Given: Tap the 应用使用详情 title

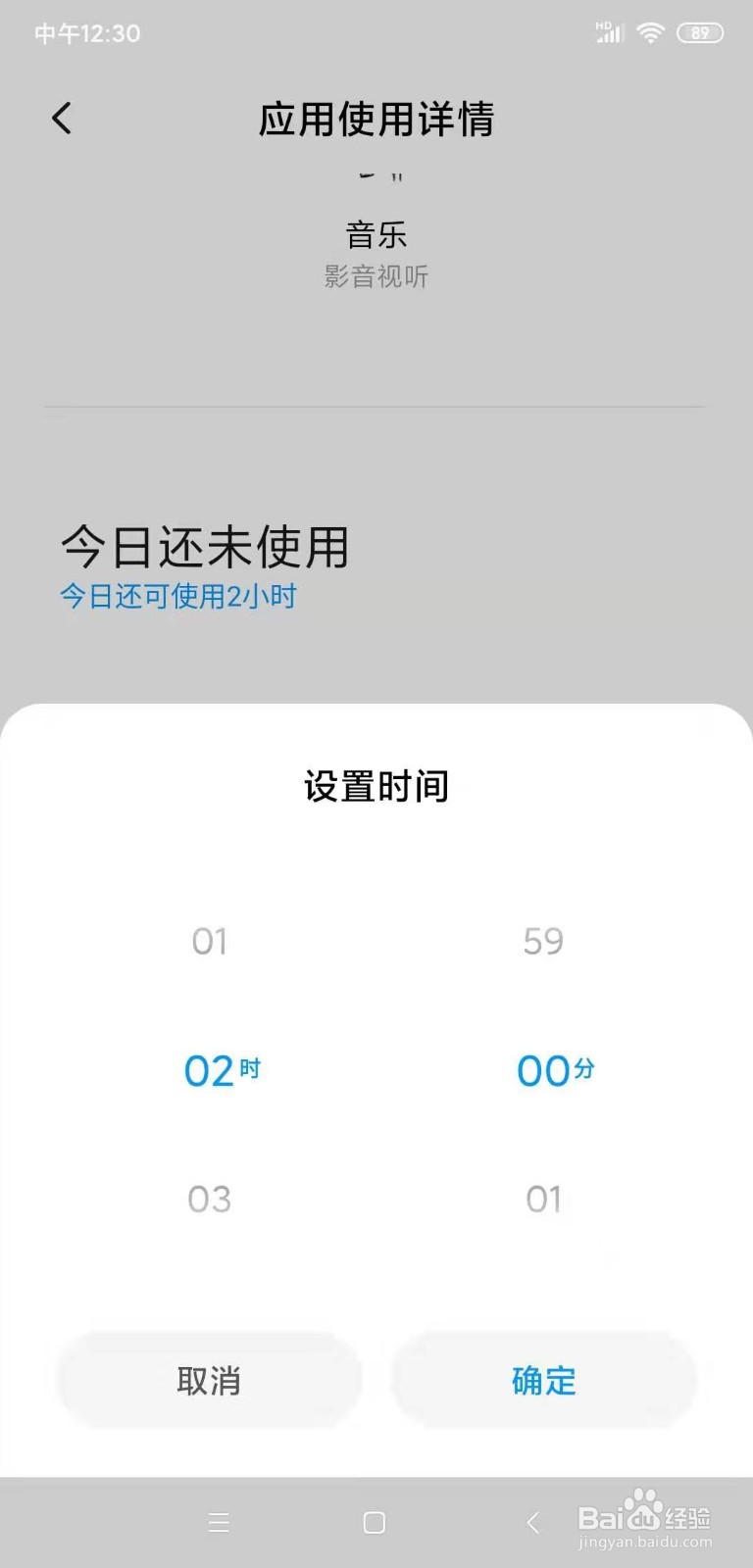Looking at the screenshot, I should point(376,120).
